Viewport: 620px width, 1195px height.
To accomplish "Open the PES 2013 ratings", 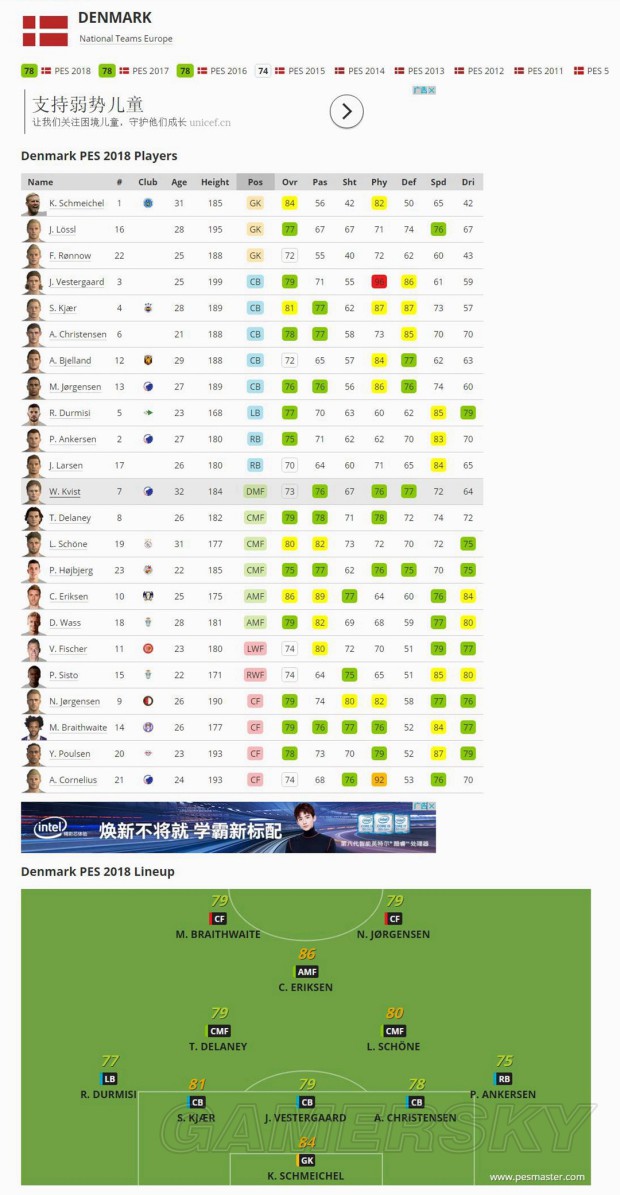I will click(x=426, y=71).
